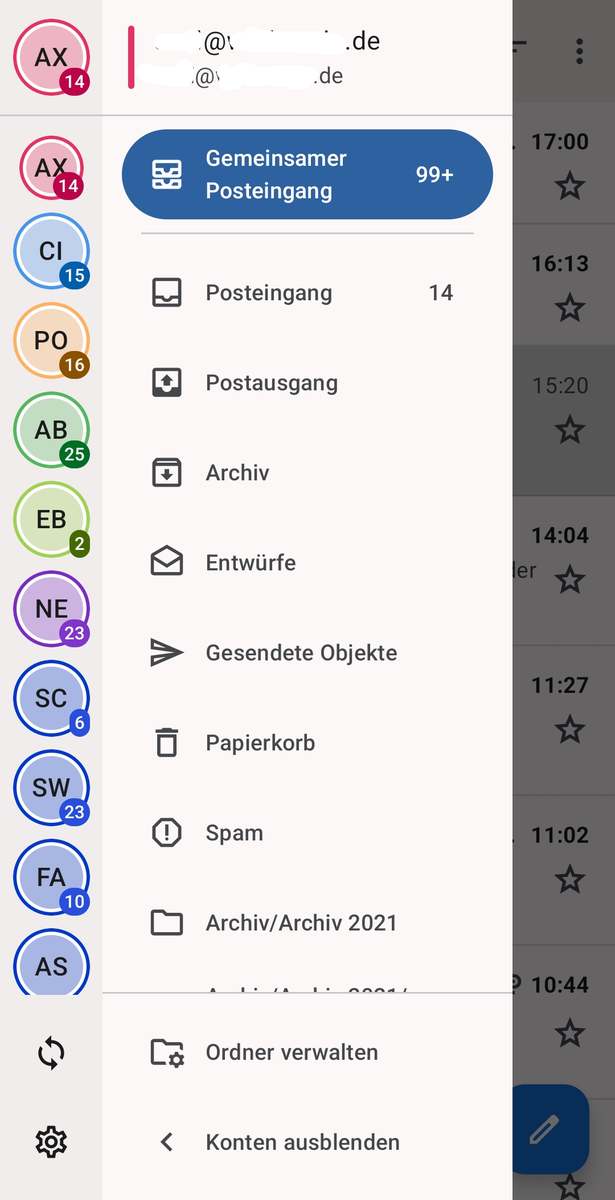
Task: Switch to the NE account
Action: click(x=51, y=609)
